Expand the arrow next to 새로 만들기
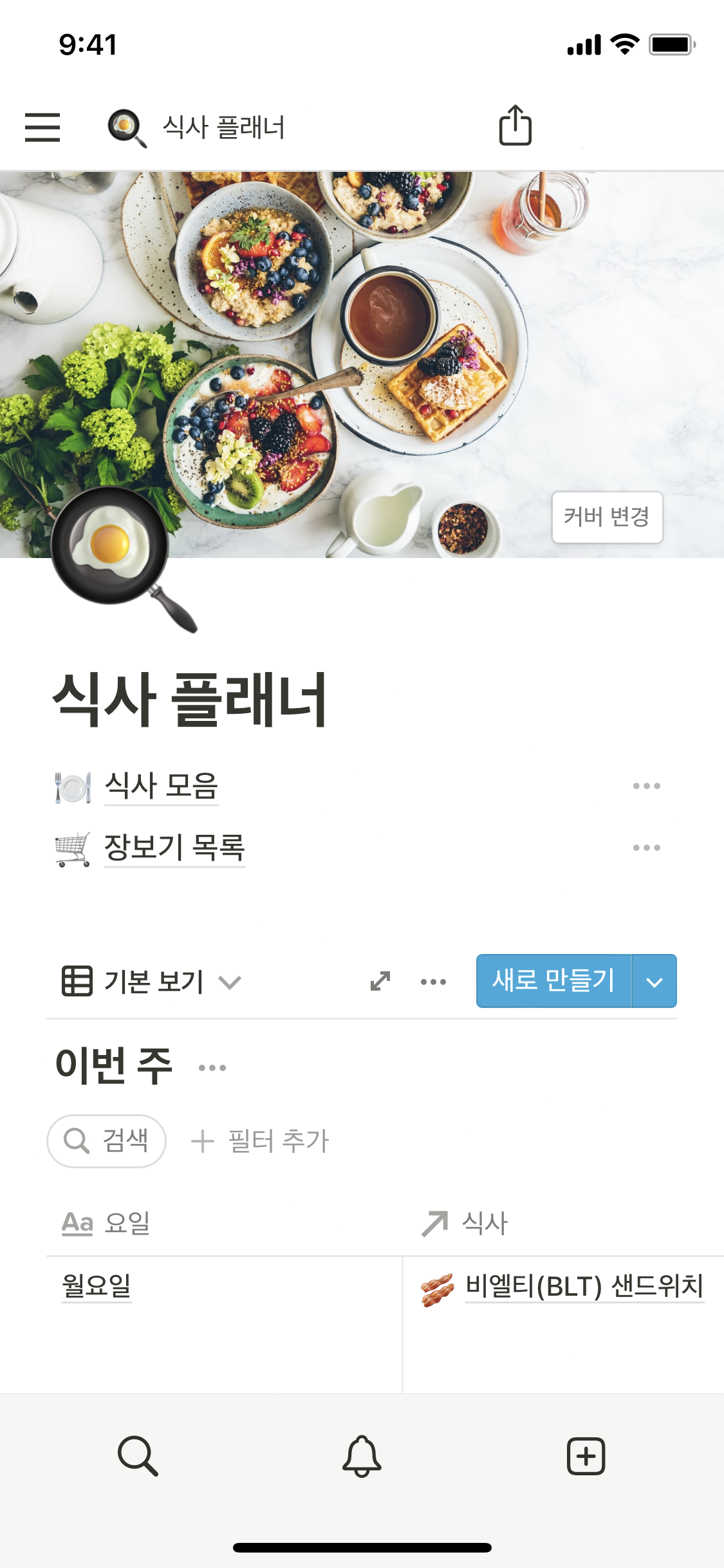This screenshot has height=1568, width=724. pos(654,982)
